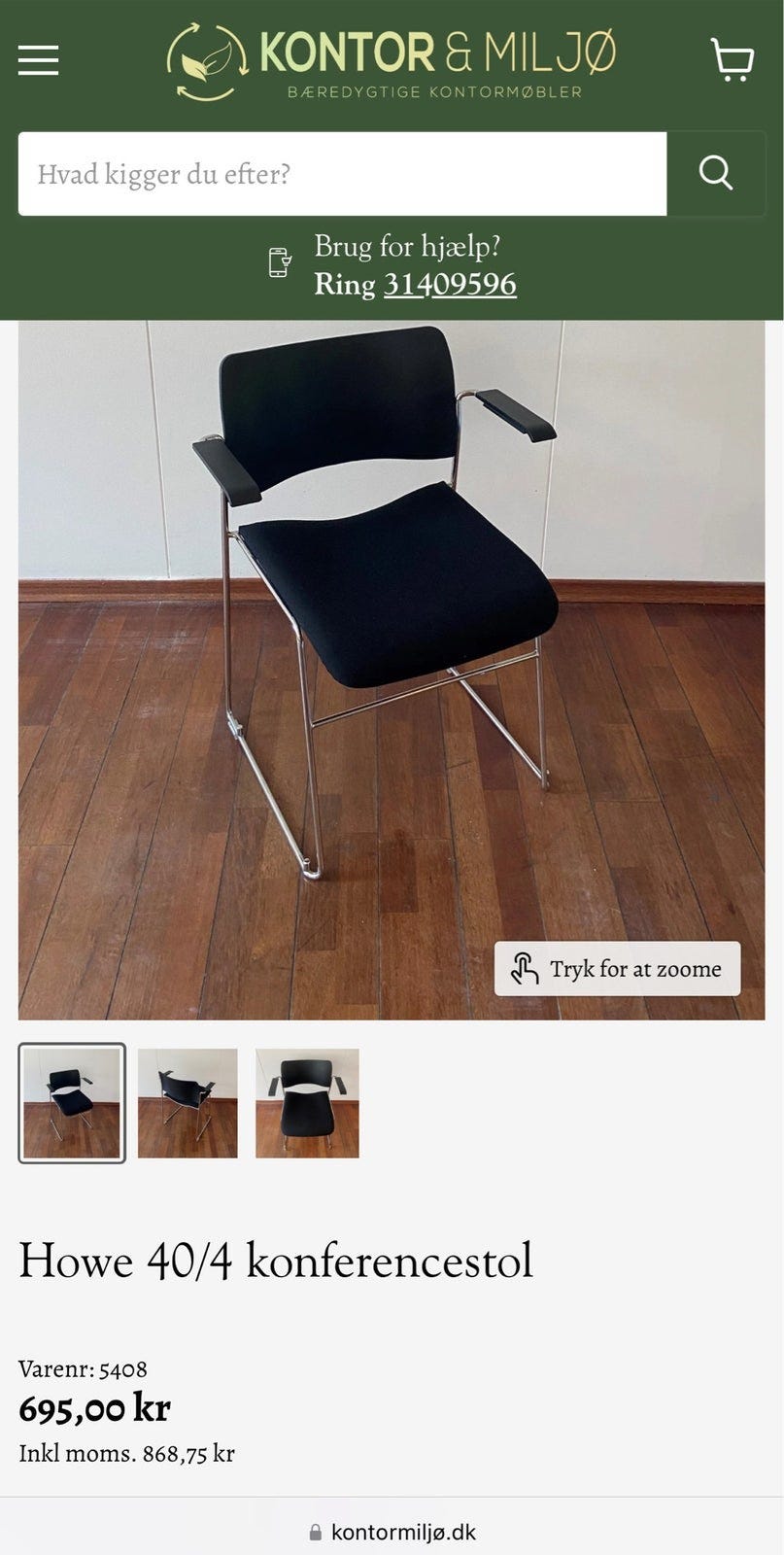Submit search with the magnifier button

(x=716, y=174)
